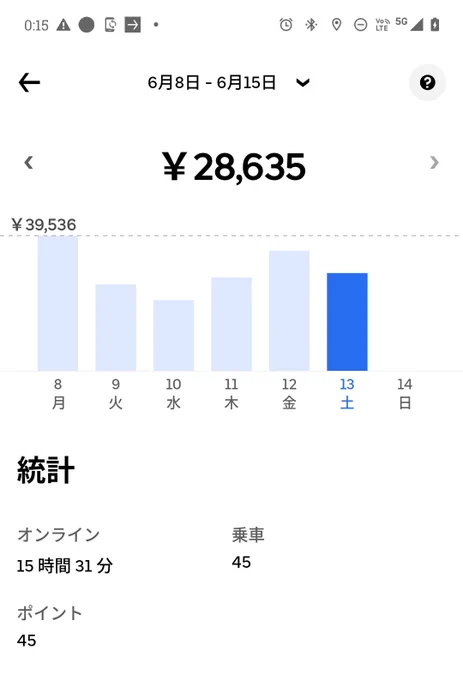
Task: Select the bar for Tuesday the 9th
Action: tap(116, 327)
